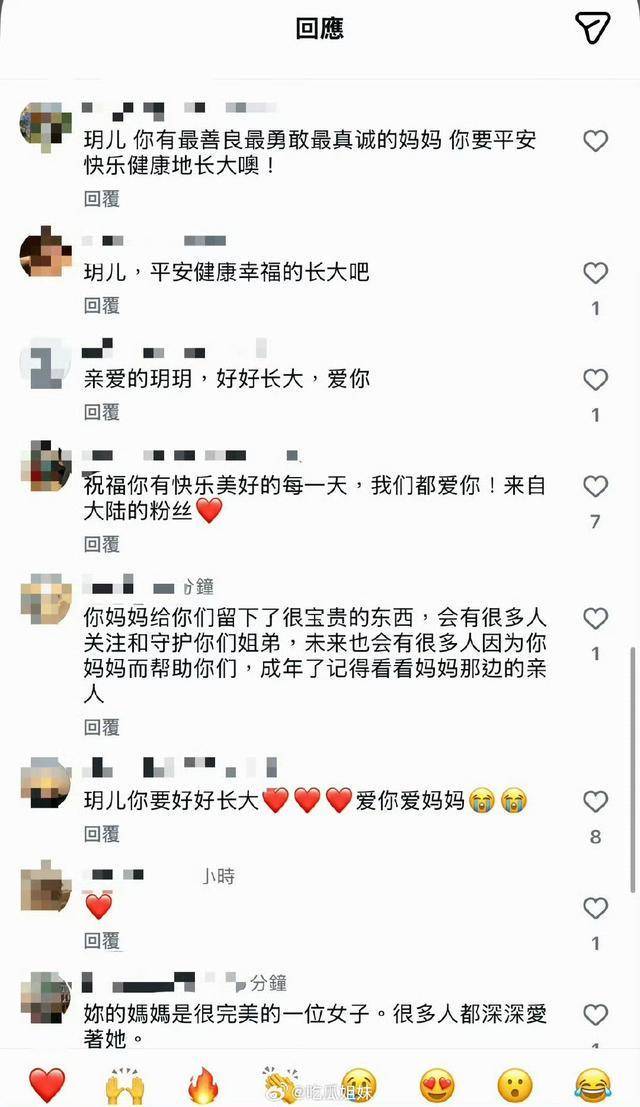
Task: Like the comment 玥儿你要好好长大
Action: (596, 801)
